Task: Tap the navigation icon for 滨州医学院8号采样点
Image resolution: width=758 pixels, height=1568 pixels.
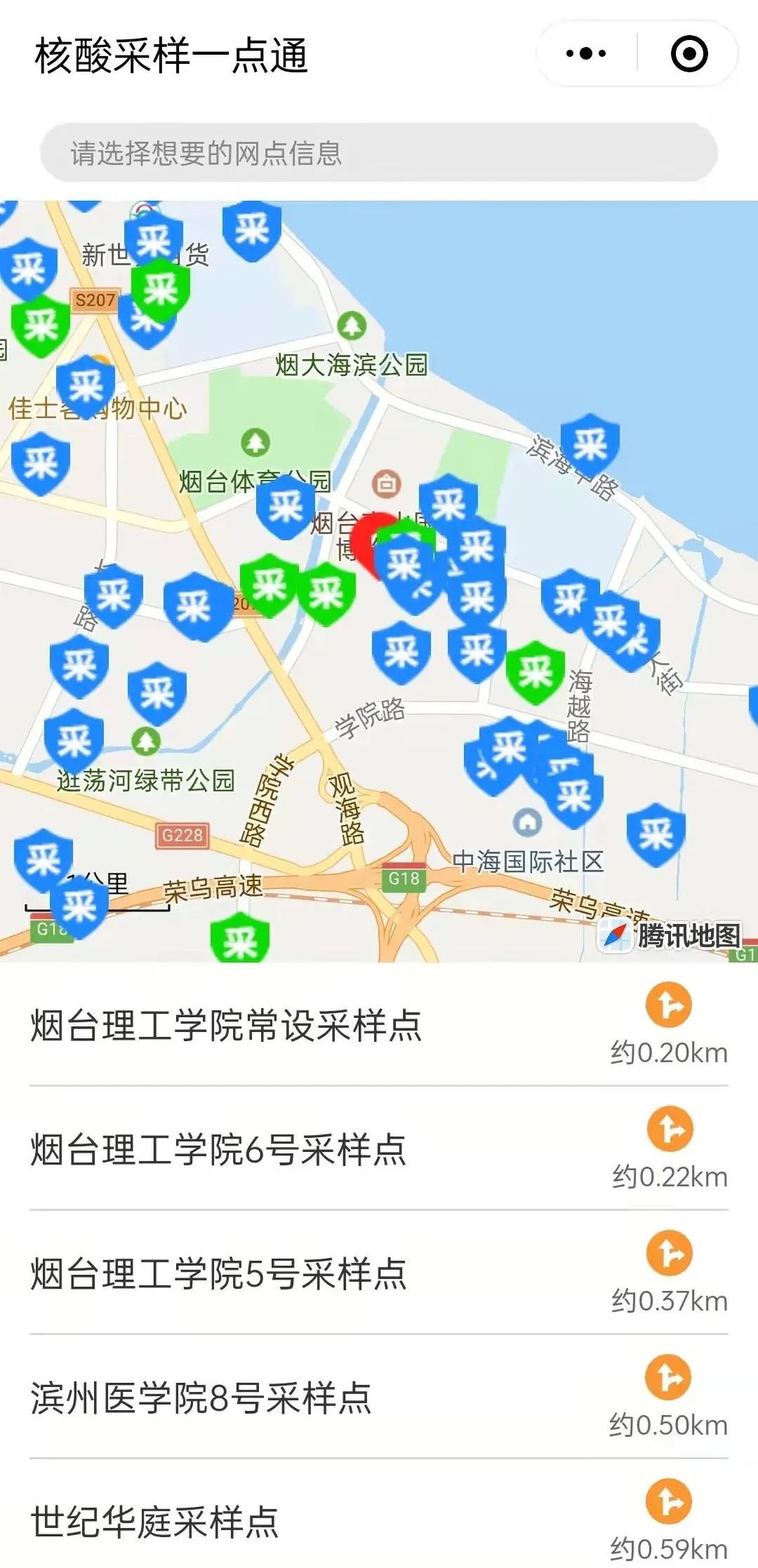Action: pyautogui.click(x=669, y=1378)
